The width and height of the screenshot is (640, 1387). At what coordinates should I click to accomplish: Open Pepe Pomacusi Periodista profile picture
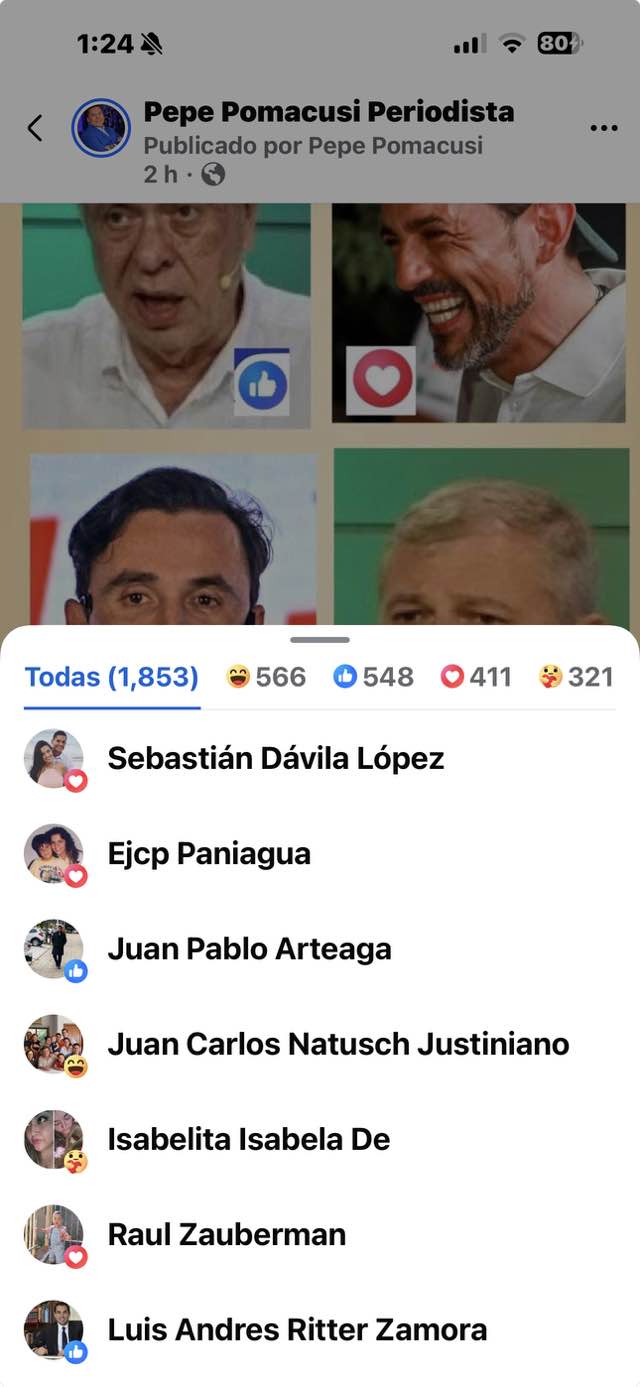click(x=101, y=128)
